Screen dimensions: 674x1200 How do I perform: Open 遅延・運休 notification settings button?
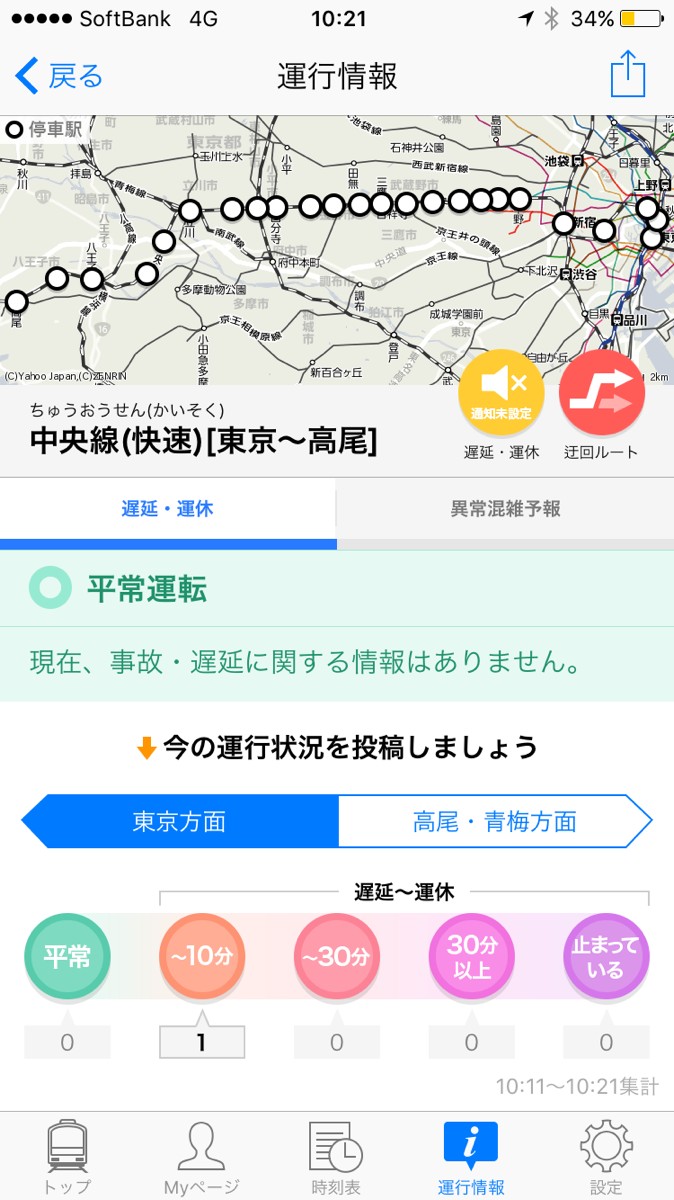pos(501,394)
